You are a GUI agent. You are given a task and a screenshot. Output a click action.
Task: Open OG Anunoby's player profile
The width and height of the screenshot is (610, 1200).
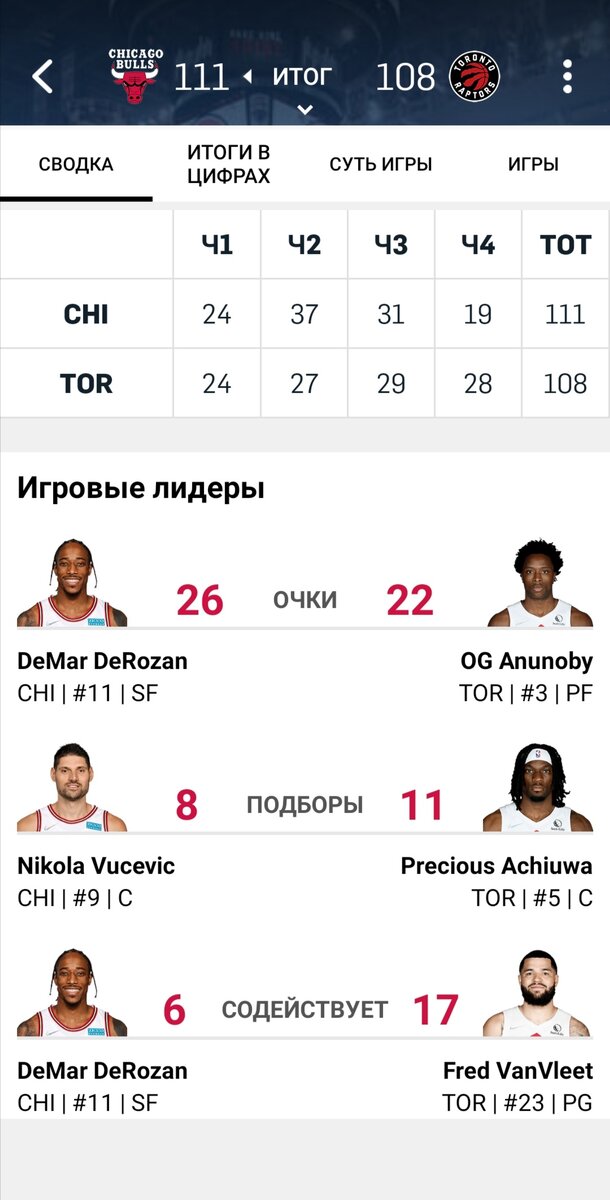526,661
